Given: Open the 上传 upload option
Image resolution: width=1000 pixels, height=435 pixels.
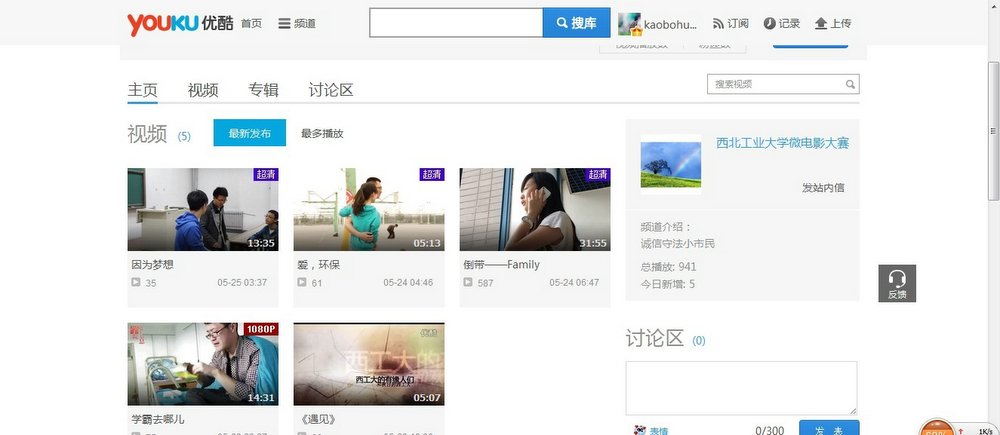Looking at the screenshot, I should [833, 23].
